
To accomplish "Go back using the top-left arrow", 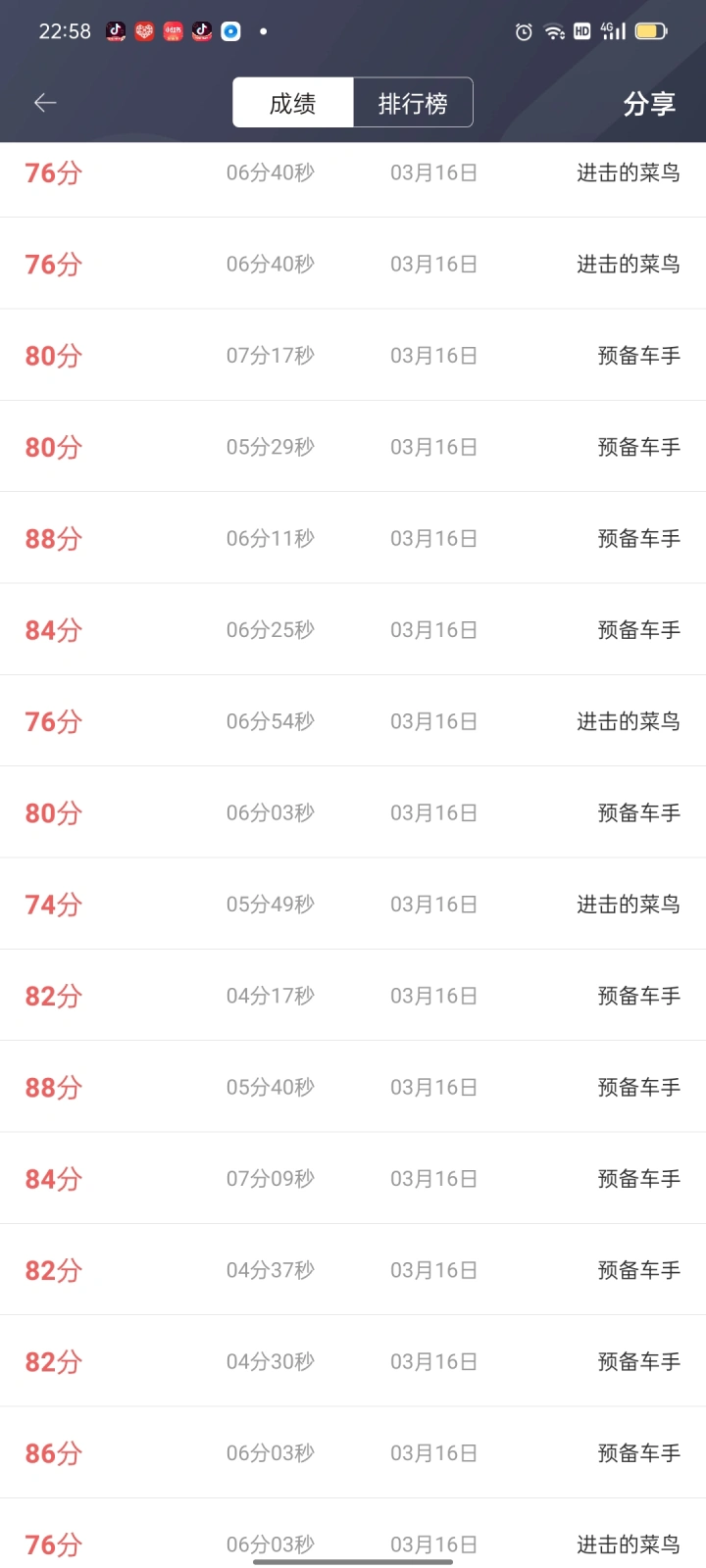I will click(x=45, y=103).
